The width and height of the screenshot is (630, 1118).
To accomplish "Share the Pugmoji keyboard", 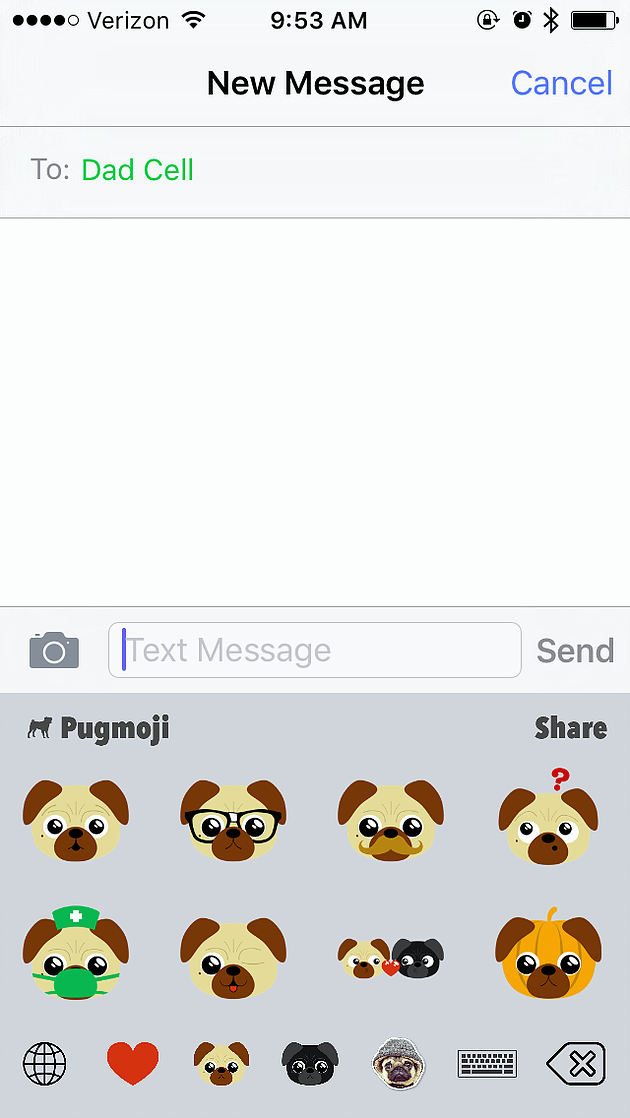I will [x=570, y=728].
